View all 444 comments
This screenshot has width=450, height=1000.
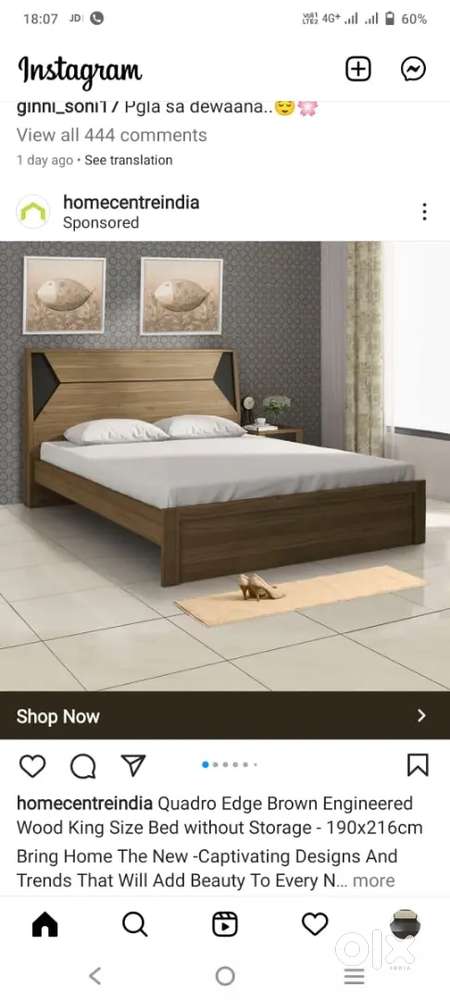coord(112,135)
